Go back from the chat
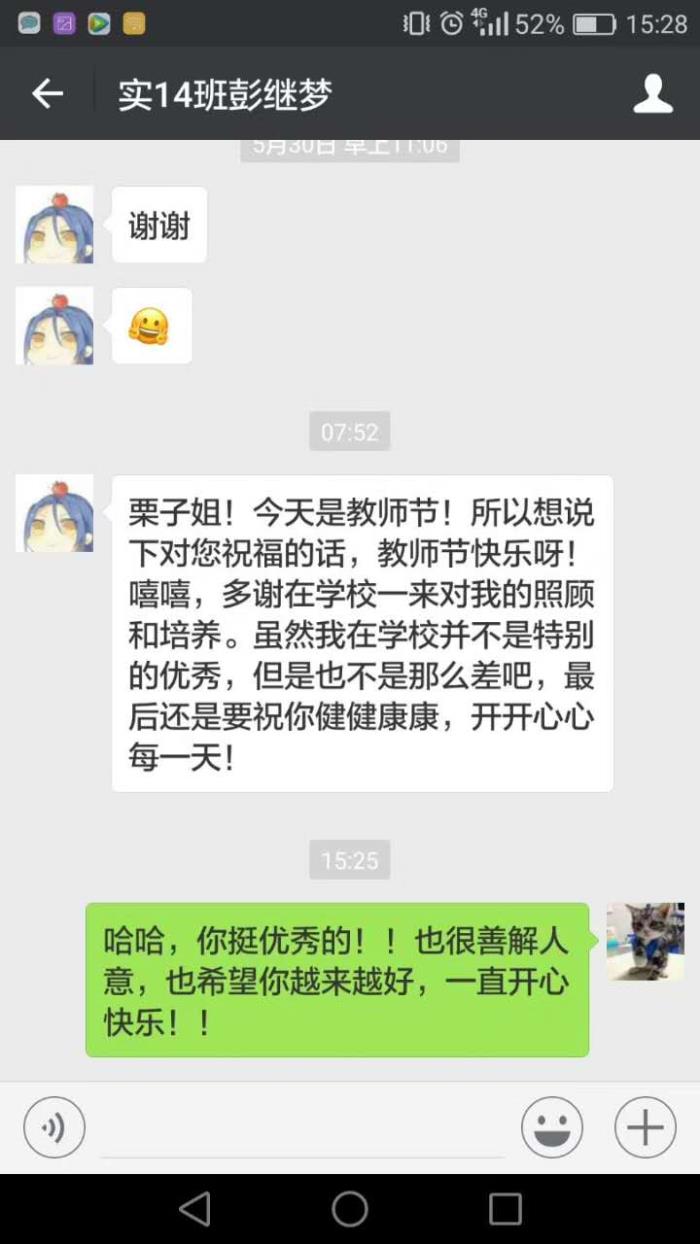The image size is (700, 1244). (x=47, y=94)
